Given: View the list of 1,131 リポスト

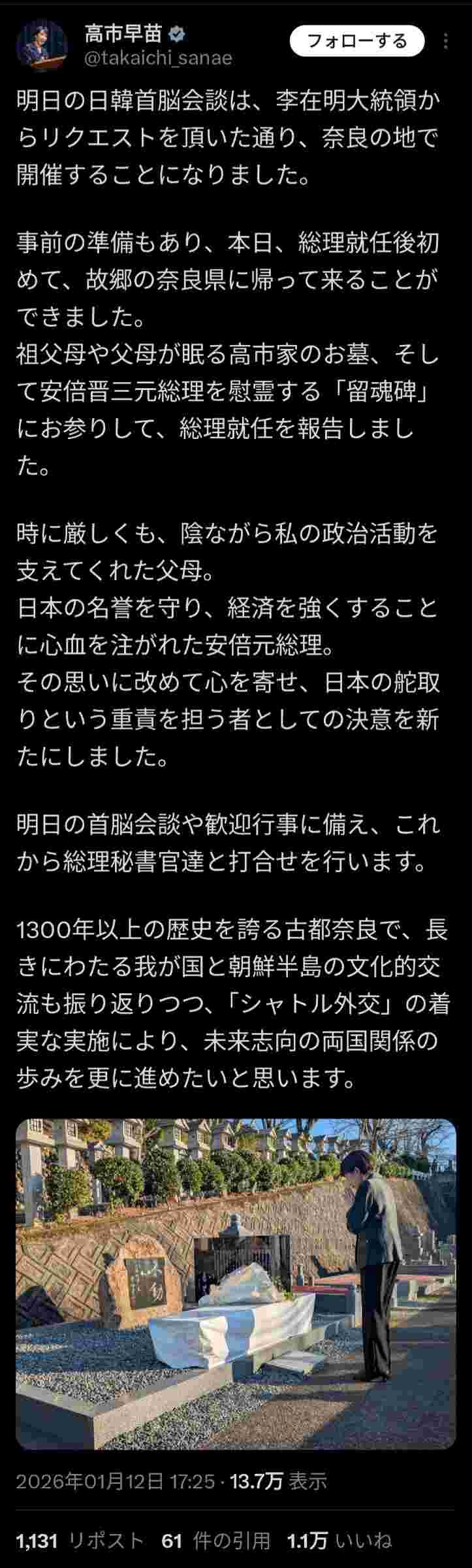Looking at the screenshot, I should coord(80,1541).
